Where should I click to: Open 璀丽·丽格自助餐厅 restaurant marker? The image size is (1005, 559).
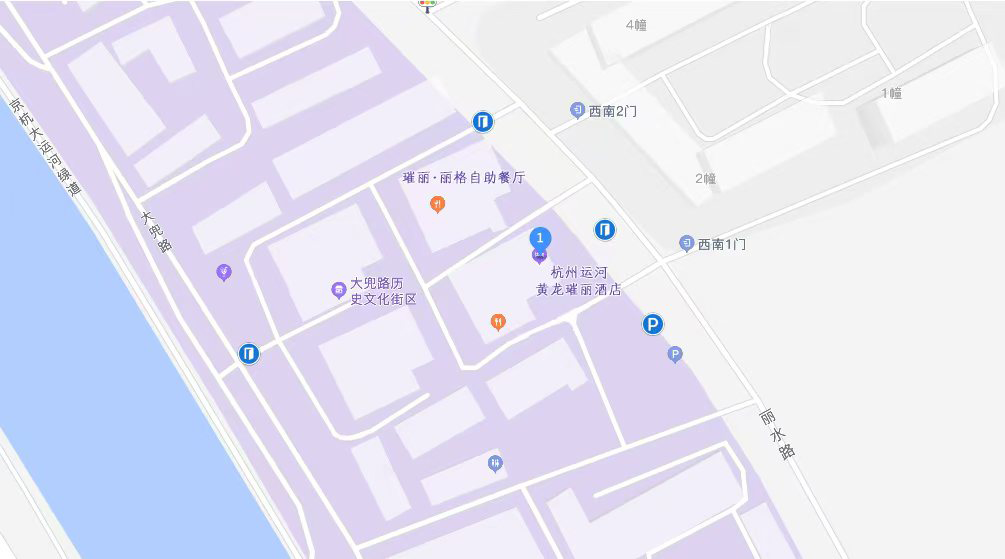point(437,205)
